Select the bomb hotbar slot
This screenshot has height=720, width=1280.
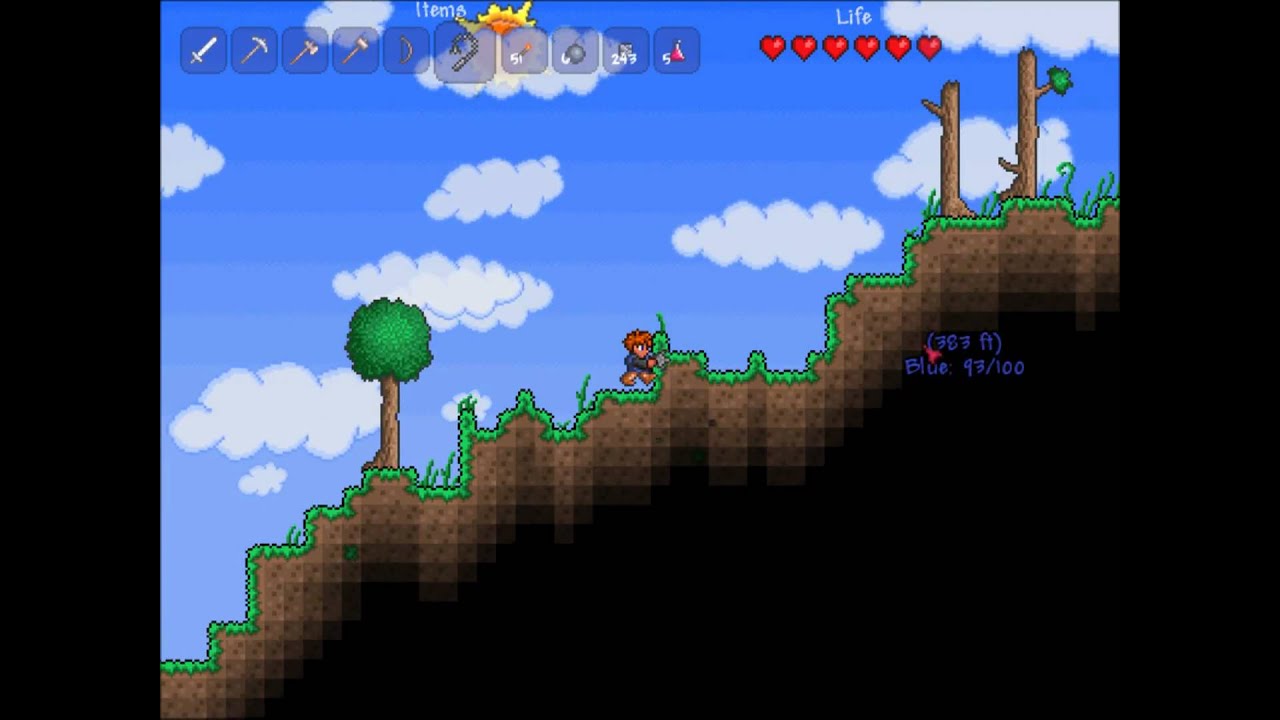click(573, 51)
